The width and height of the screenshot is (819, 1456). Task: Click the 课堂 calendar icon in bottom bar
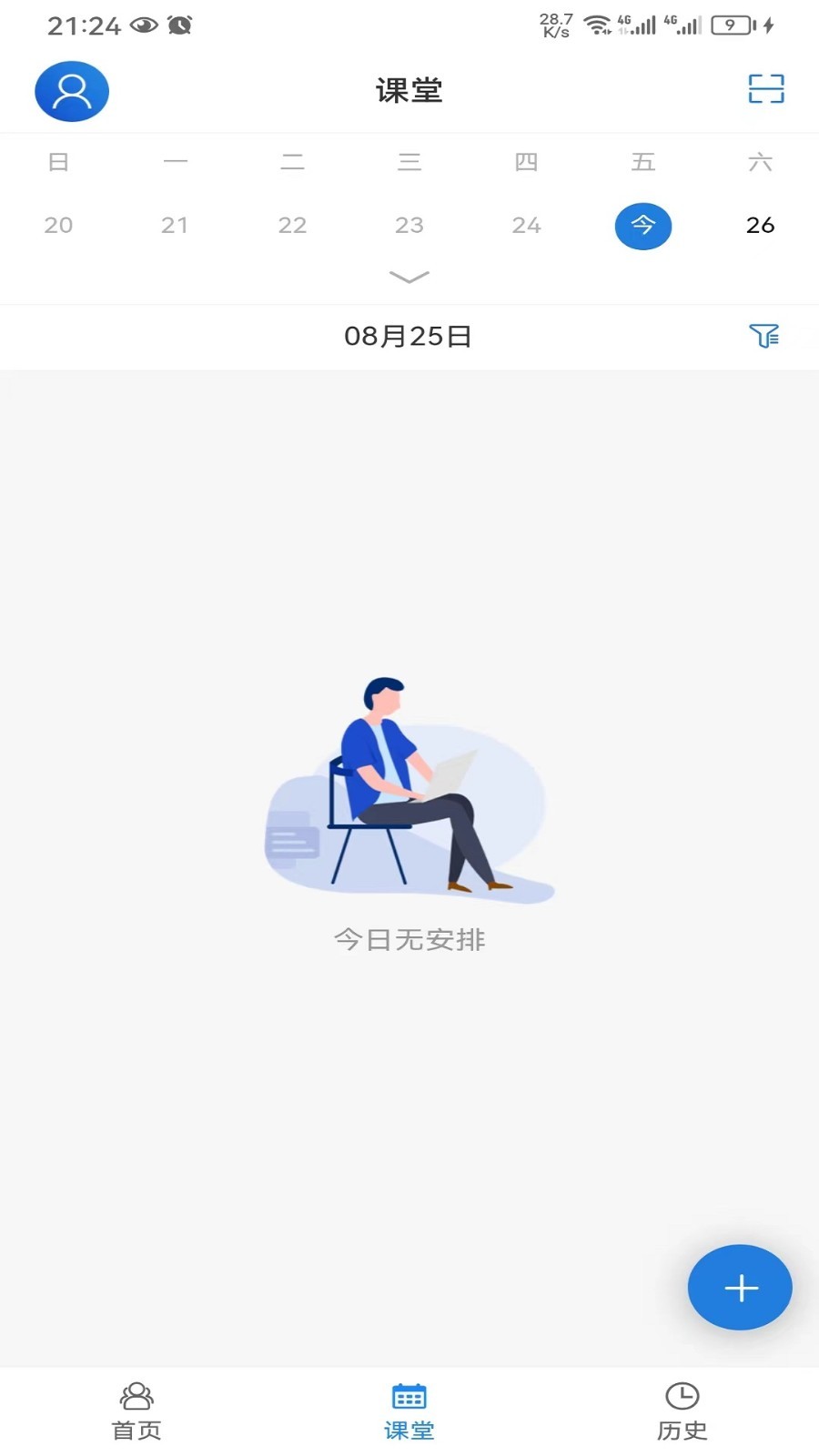[409, 1395]
